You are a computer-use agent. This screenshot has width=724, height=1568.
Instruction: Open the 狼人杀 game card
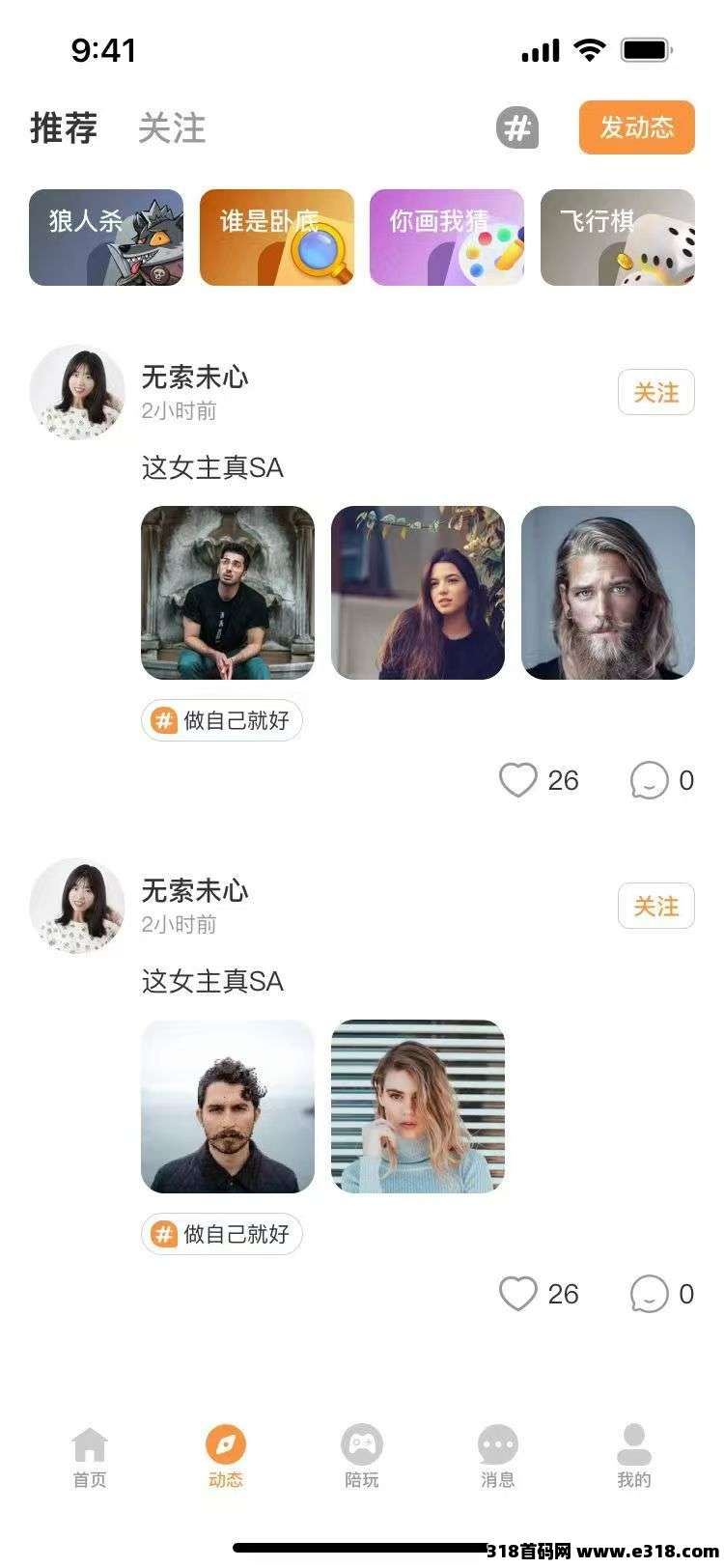click(x=106, y=238)
